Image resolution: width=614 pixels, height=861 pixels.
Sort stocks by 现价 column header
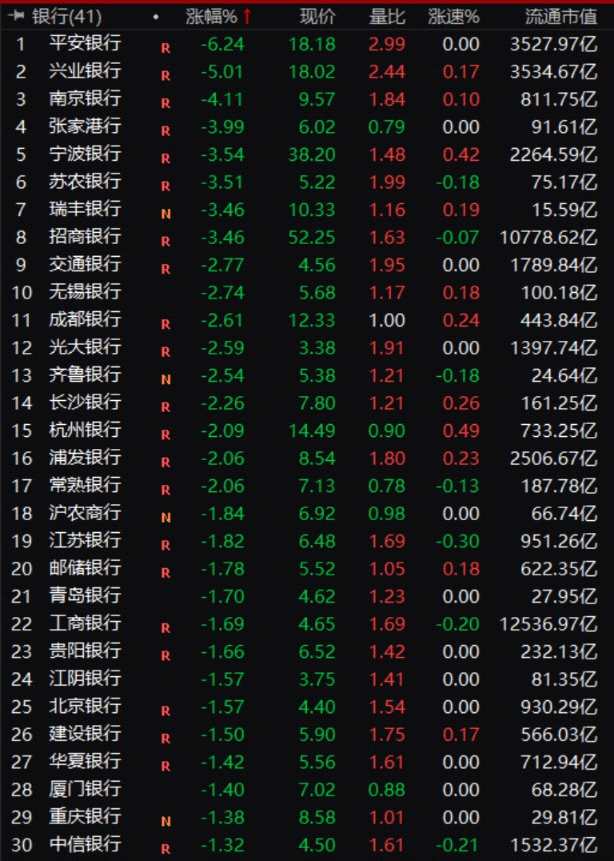(317, 17)
